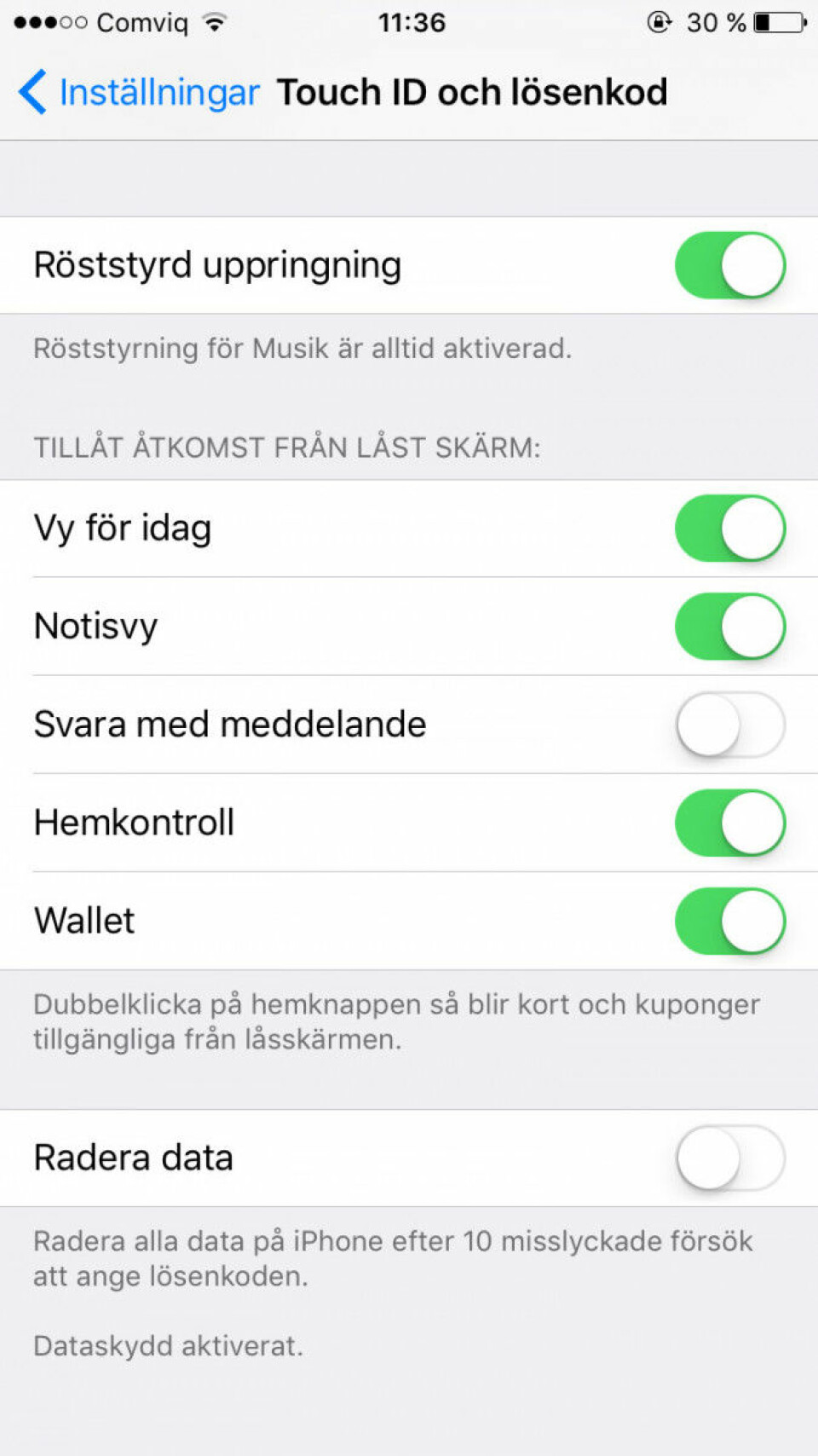Image resolution: width=818 pixels, height=1456 pixels.
Task: Toggle off the Notisvy switch
Action: [x=729, y=627]
